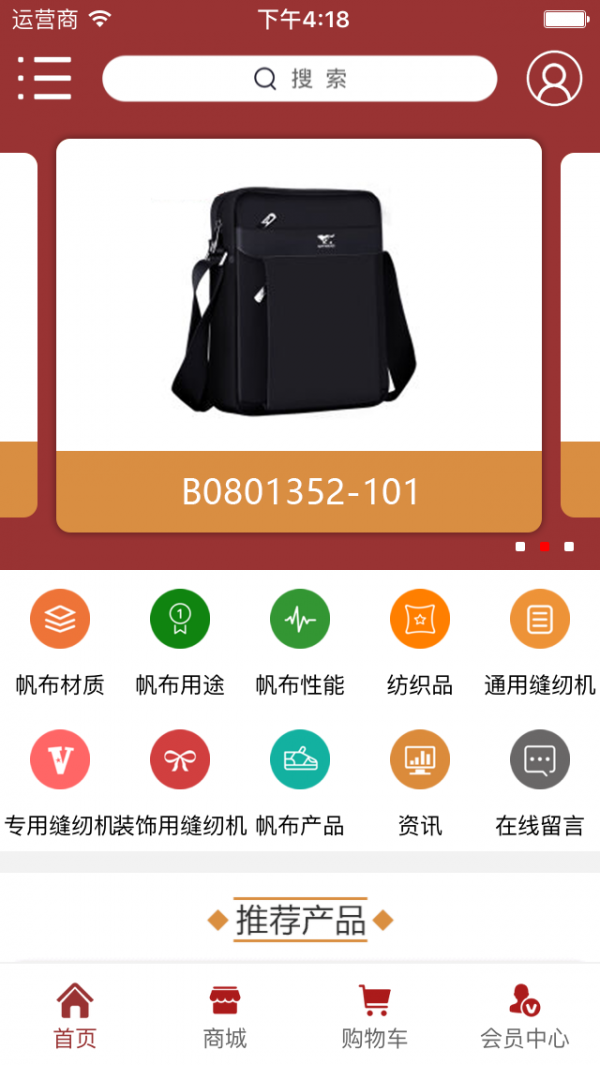Tap the 搜索 search box
Screen dimensions: 600x1065
pyautogui.click(x=299, y=79)
